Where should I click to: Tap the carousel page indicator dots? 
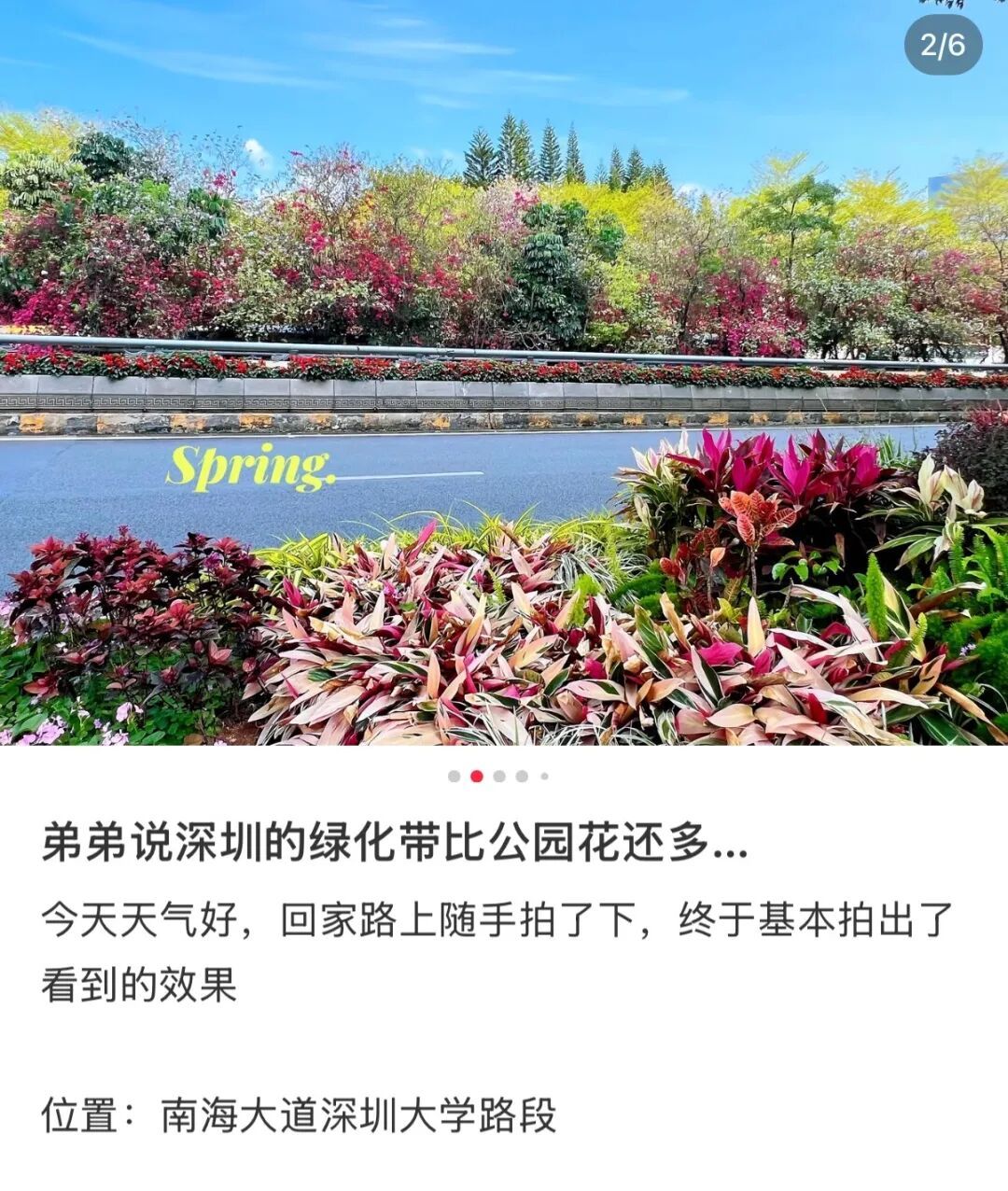(x=498, y=776)
